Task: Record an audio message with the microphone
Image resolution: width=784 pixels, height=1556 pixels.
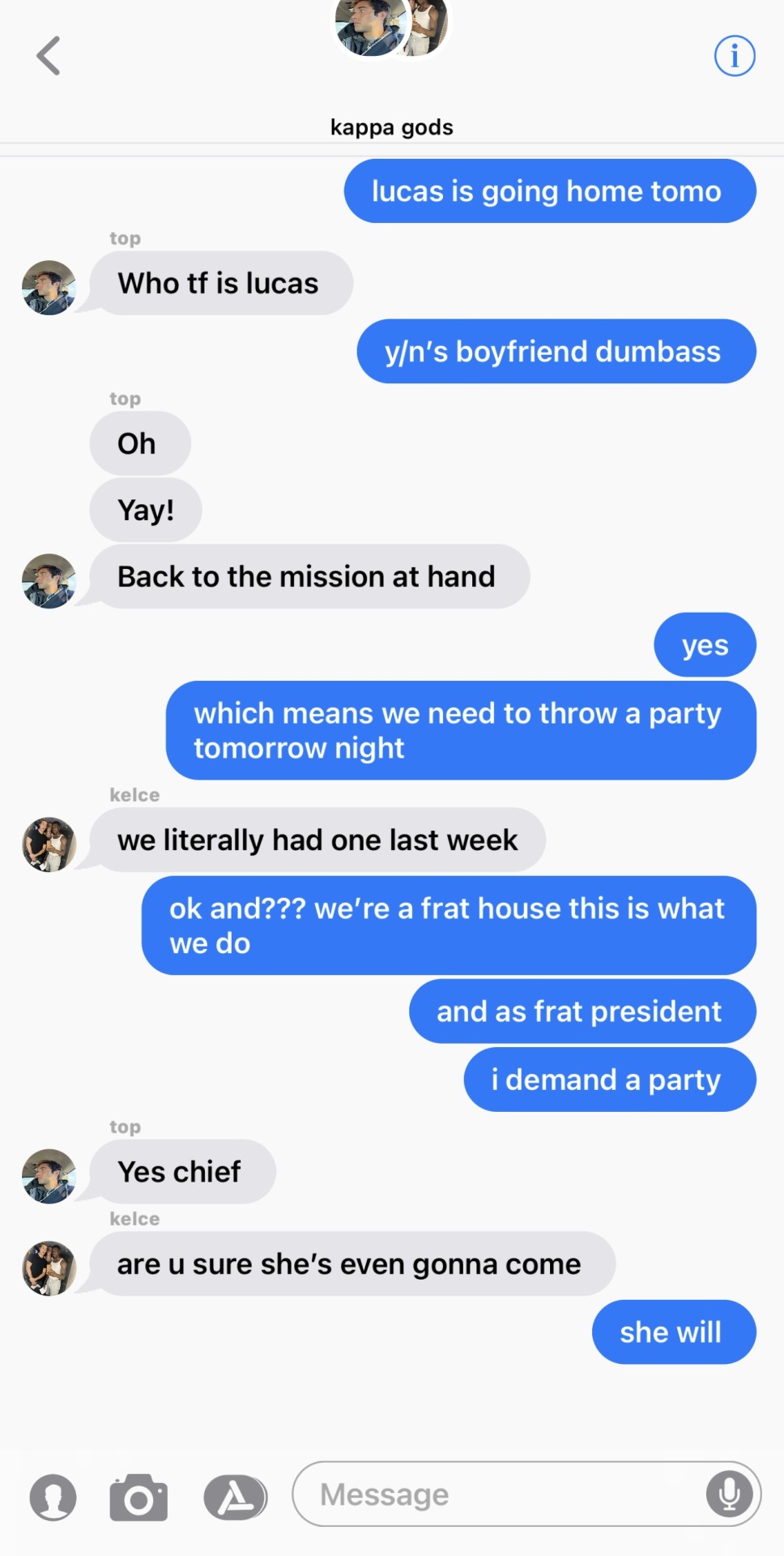Action: 729,1494
